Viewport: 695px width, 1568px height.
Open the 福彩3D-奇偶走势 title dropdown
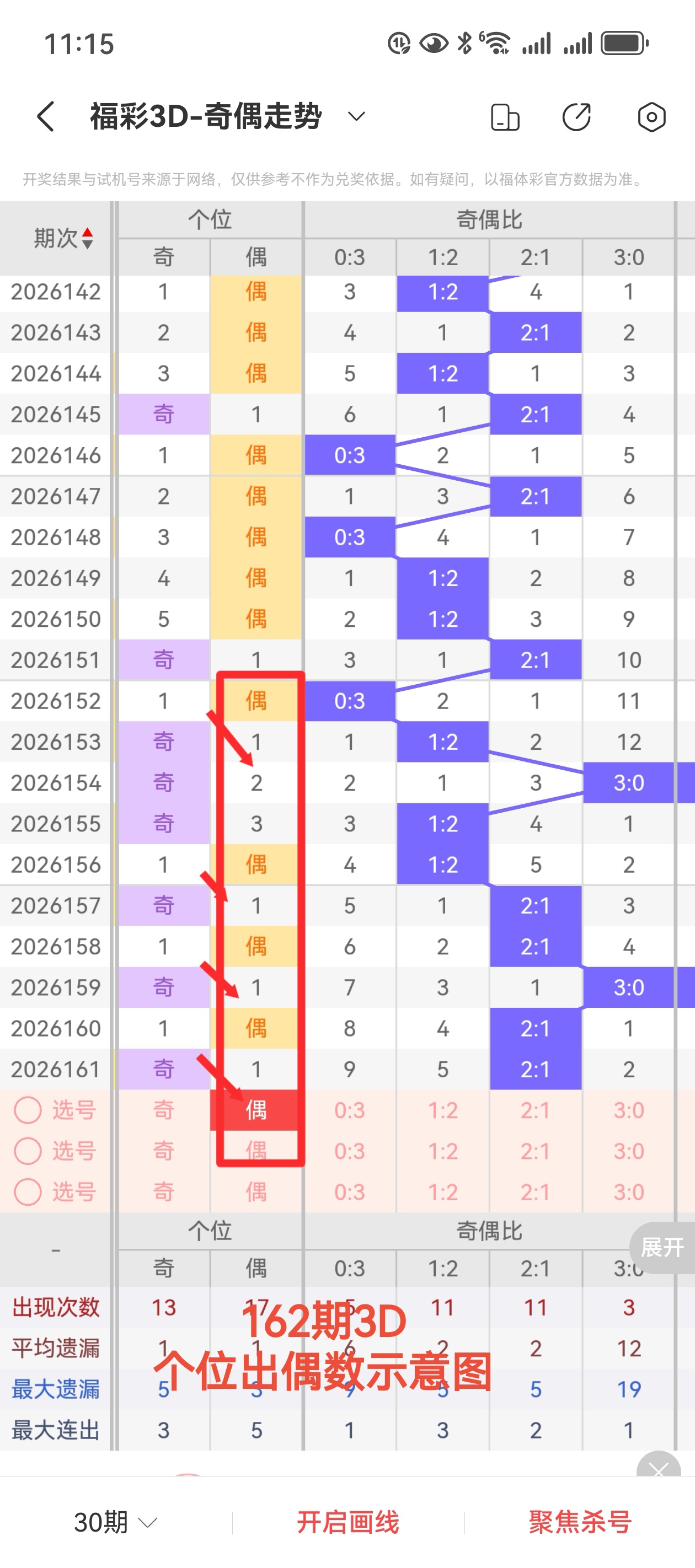coord(356,116)
